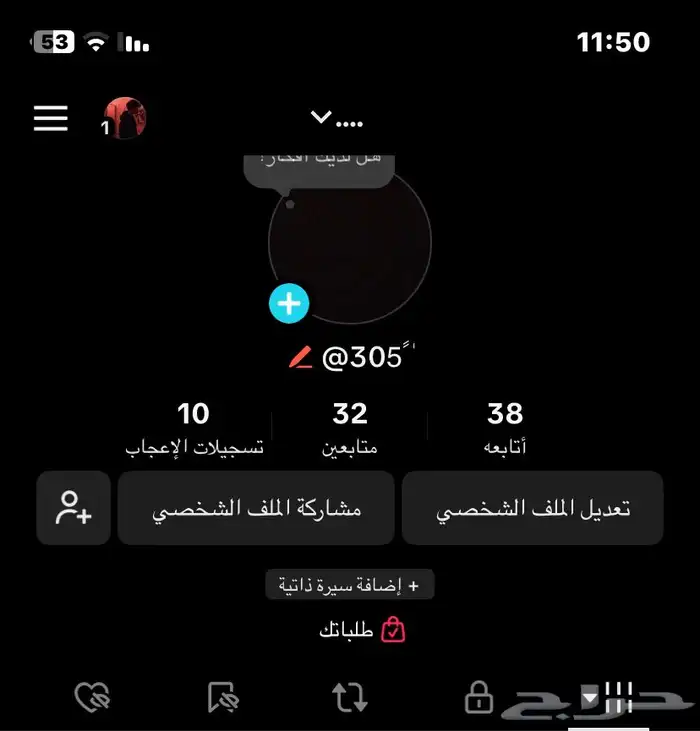Switch to the liked videos tab
700x731 pixels.
93,697
